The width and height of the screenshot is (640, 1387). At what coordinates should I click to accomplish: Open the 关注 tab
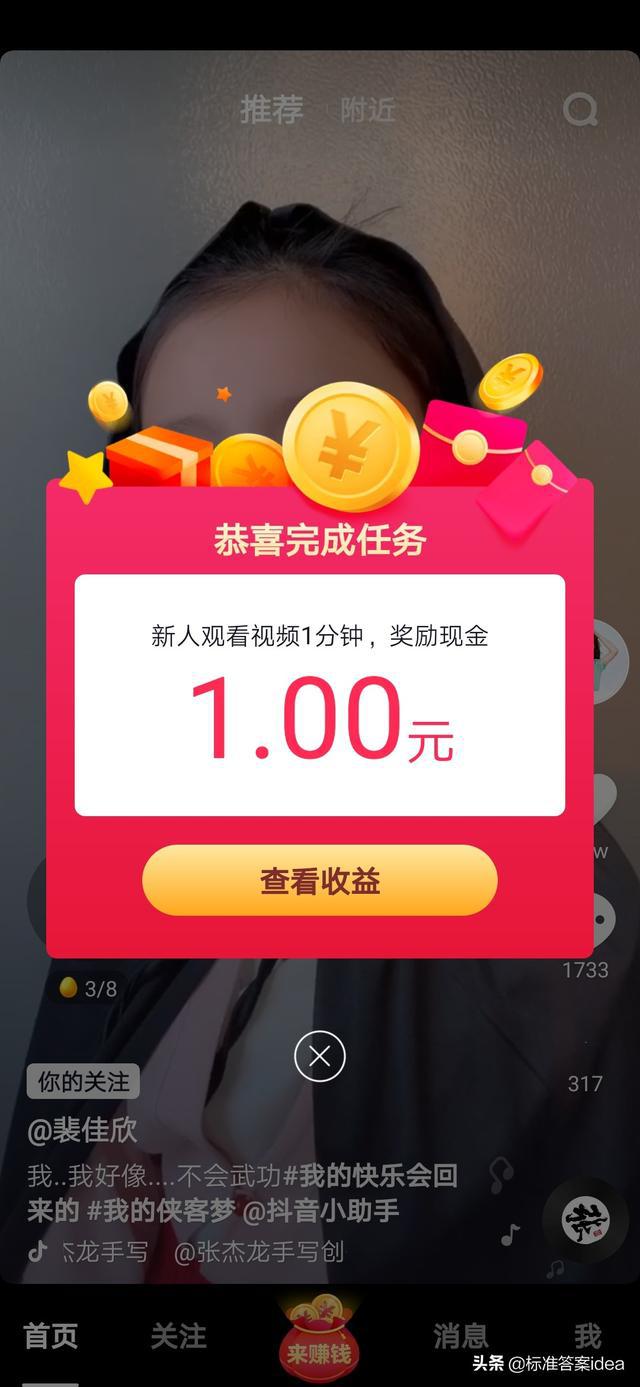pos(178,1335)
